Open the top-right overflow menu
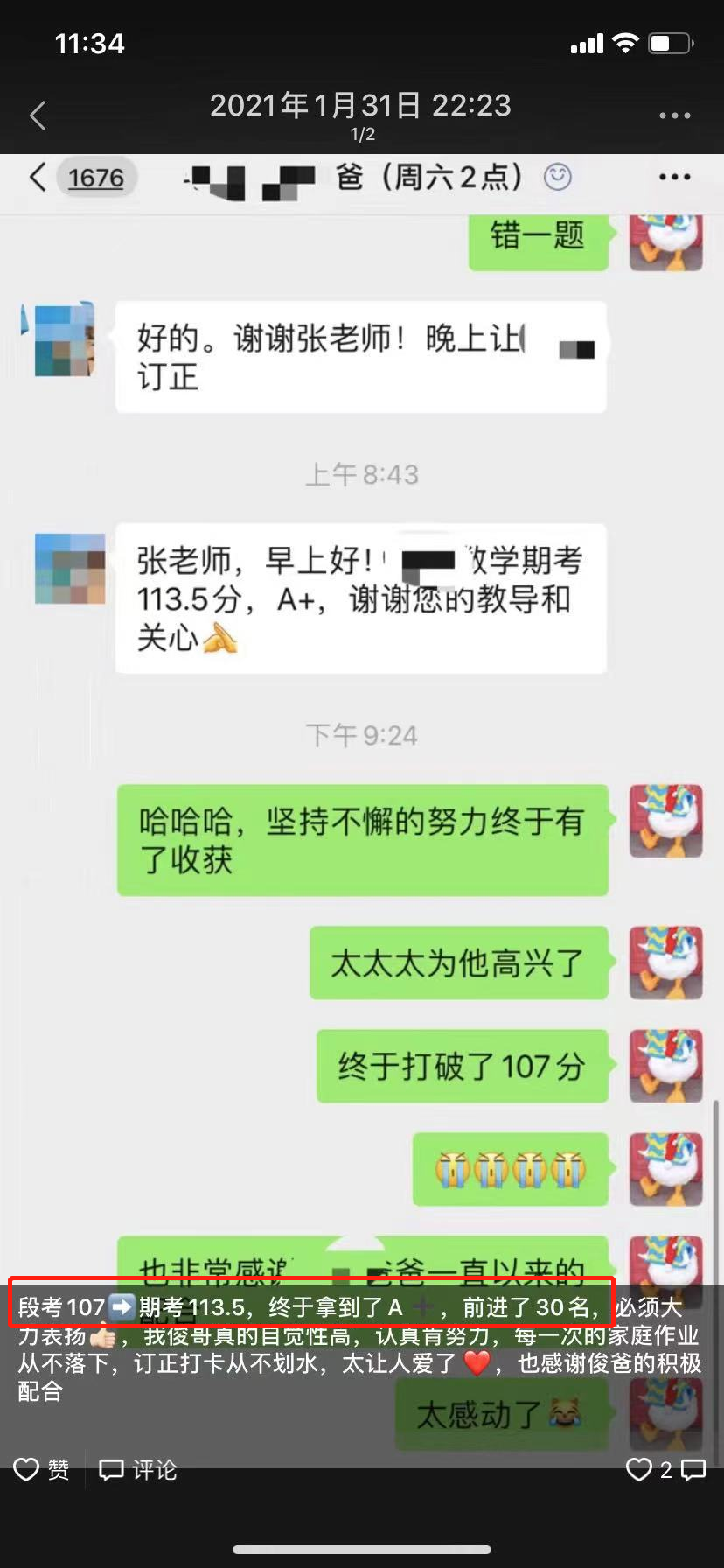Image resolution: width=724 pixels, height=1568 pixels. point(674,115)
